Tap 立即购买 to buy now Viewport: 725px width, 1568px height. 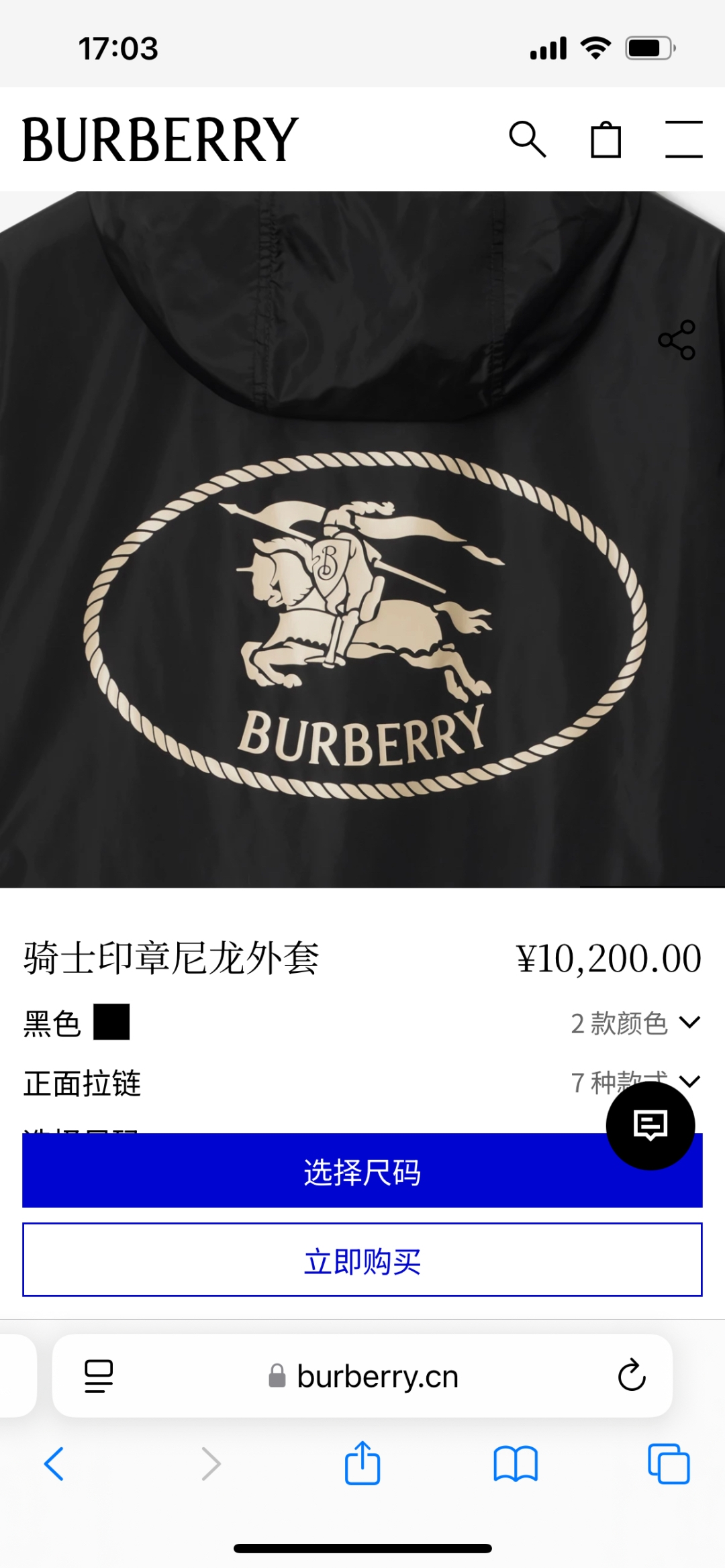point(362,1260)
